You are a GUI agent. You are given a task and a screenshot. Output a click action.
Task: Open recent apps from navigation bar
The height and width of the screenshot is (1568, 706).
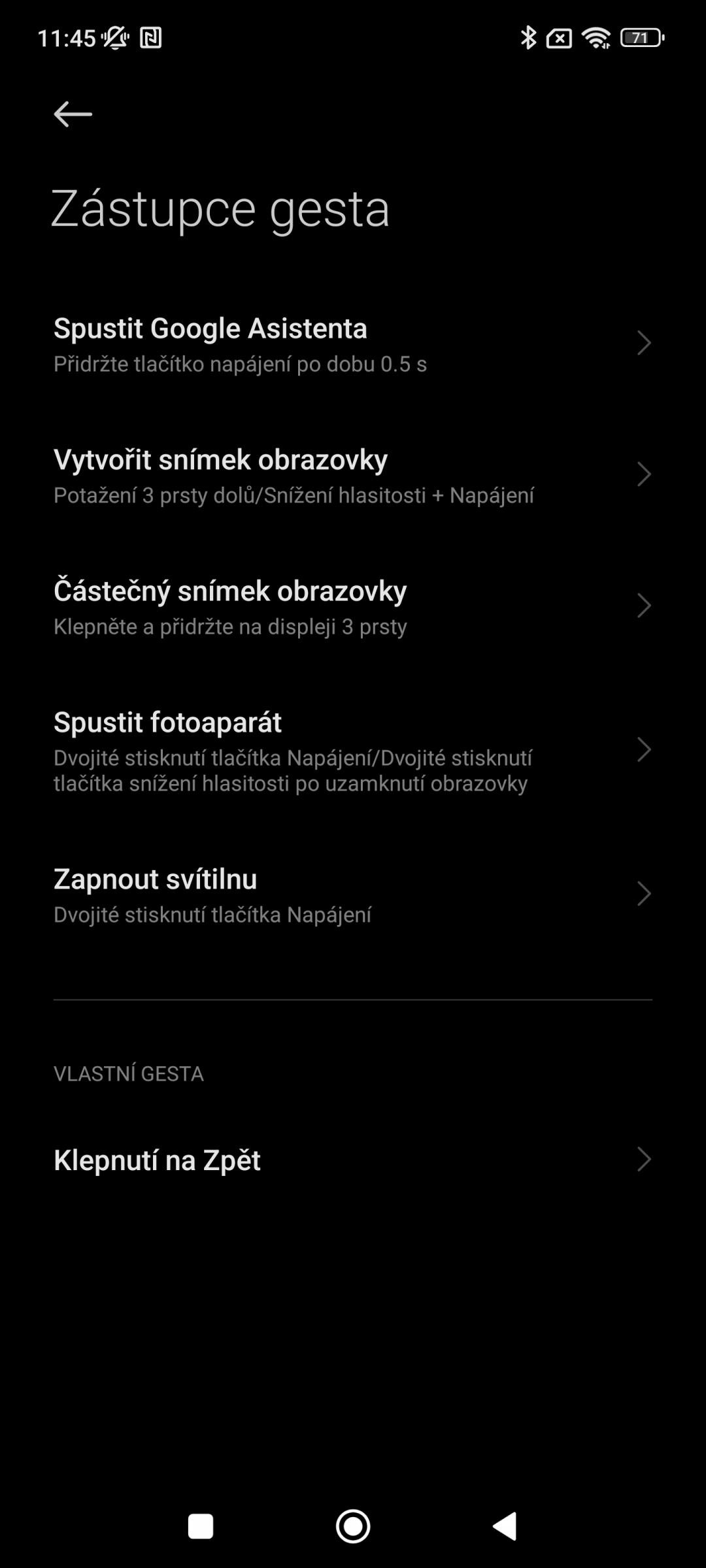tap(201, 1527)
